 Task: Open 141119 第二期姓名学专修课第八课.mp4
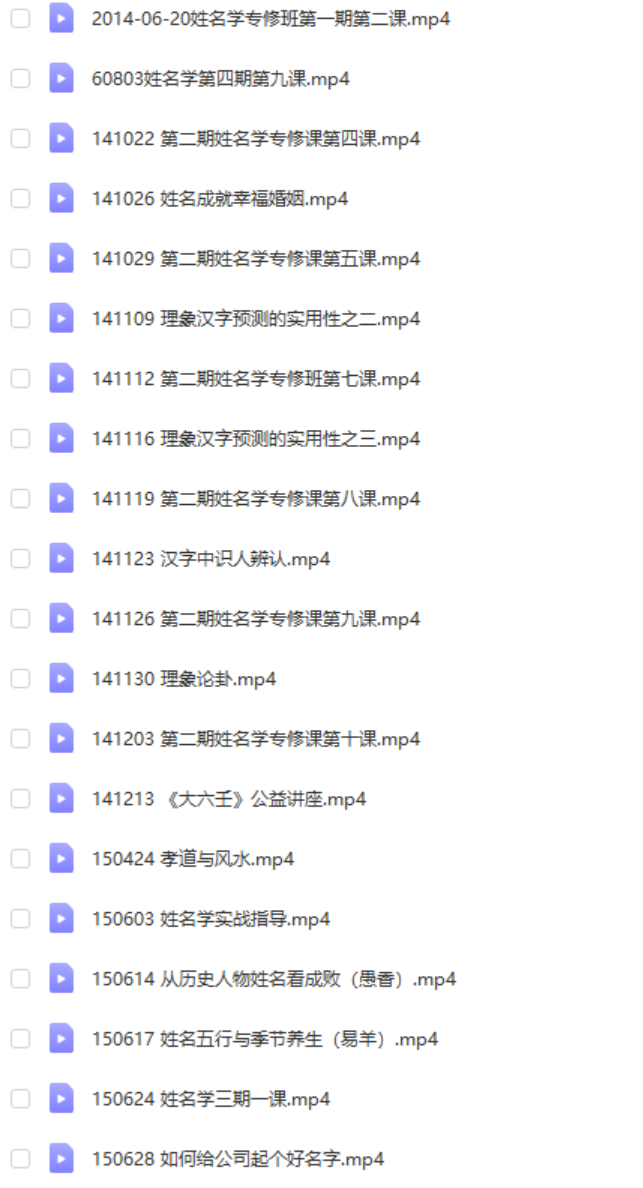[255, 499]
